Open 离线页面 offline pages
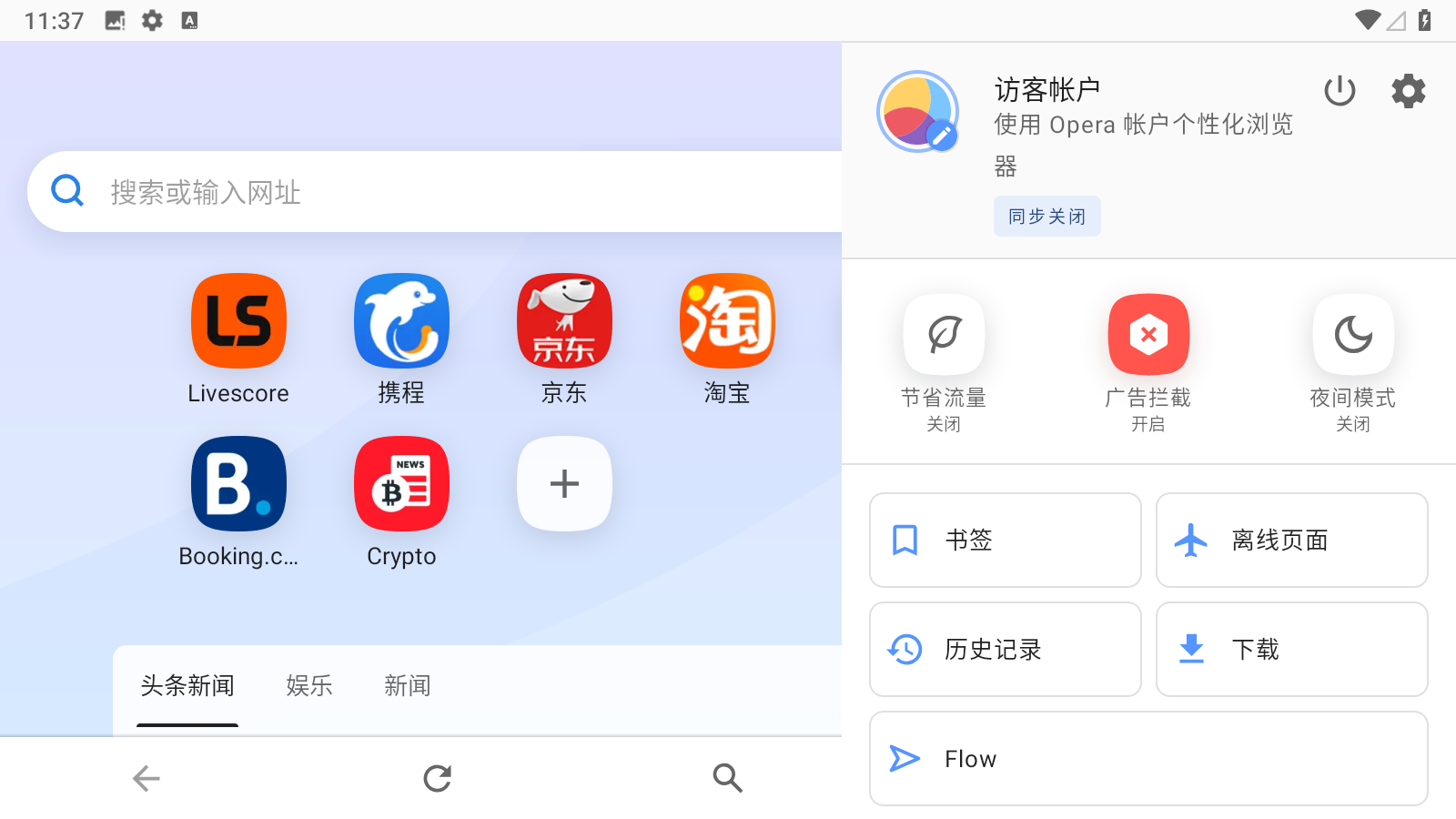This screenshot has width=1456, height=819. [1291, 541]
